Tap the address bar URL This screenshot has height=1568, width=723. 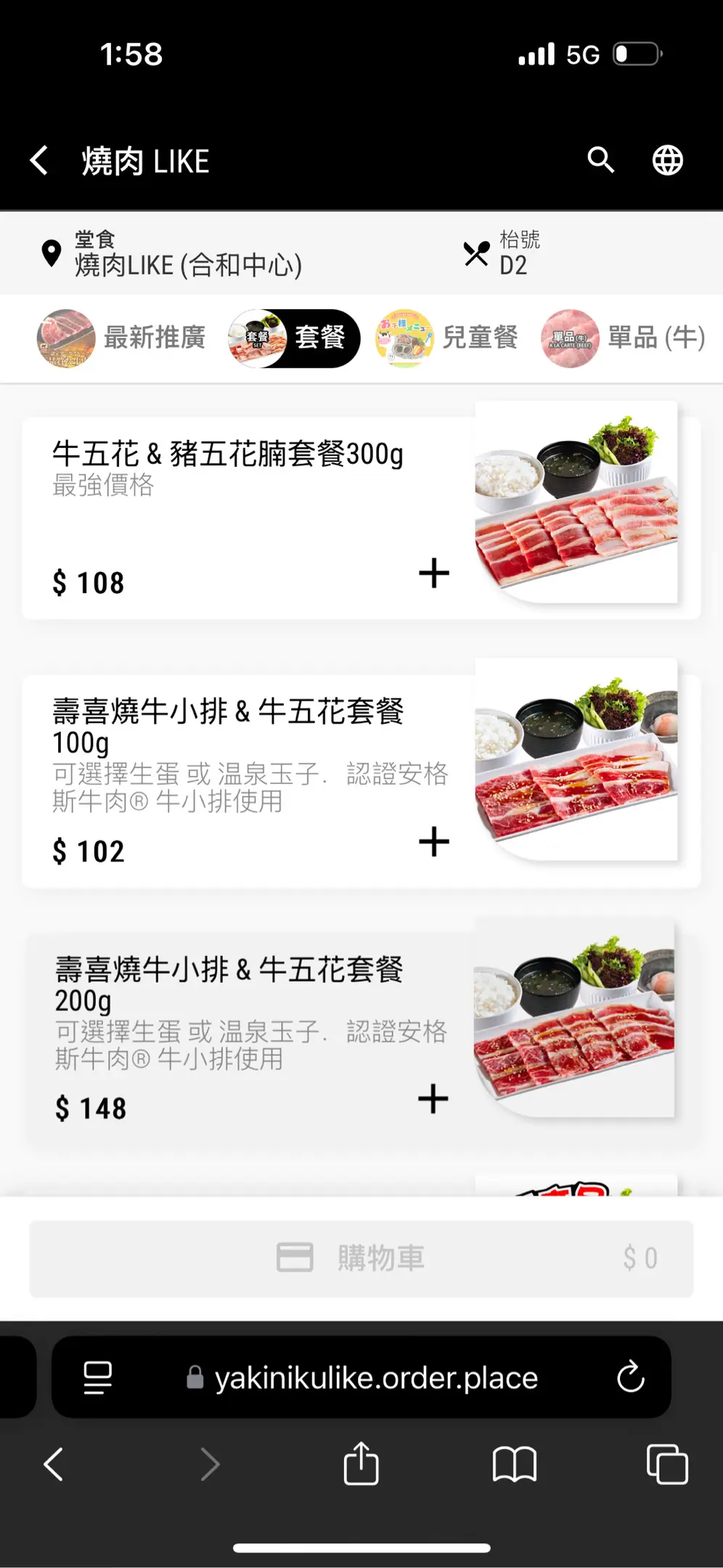click(x=376, y=1377)
